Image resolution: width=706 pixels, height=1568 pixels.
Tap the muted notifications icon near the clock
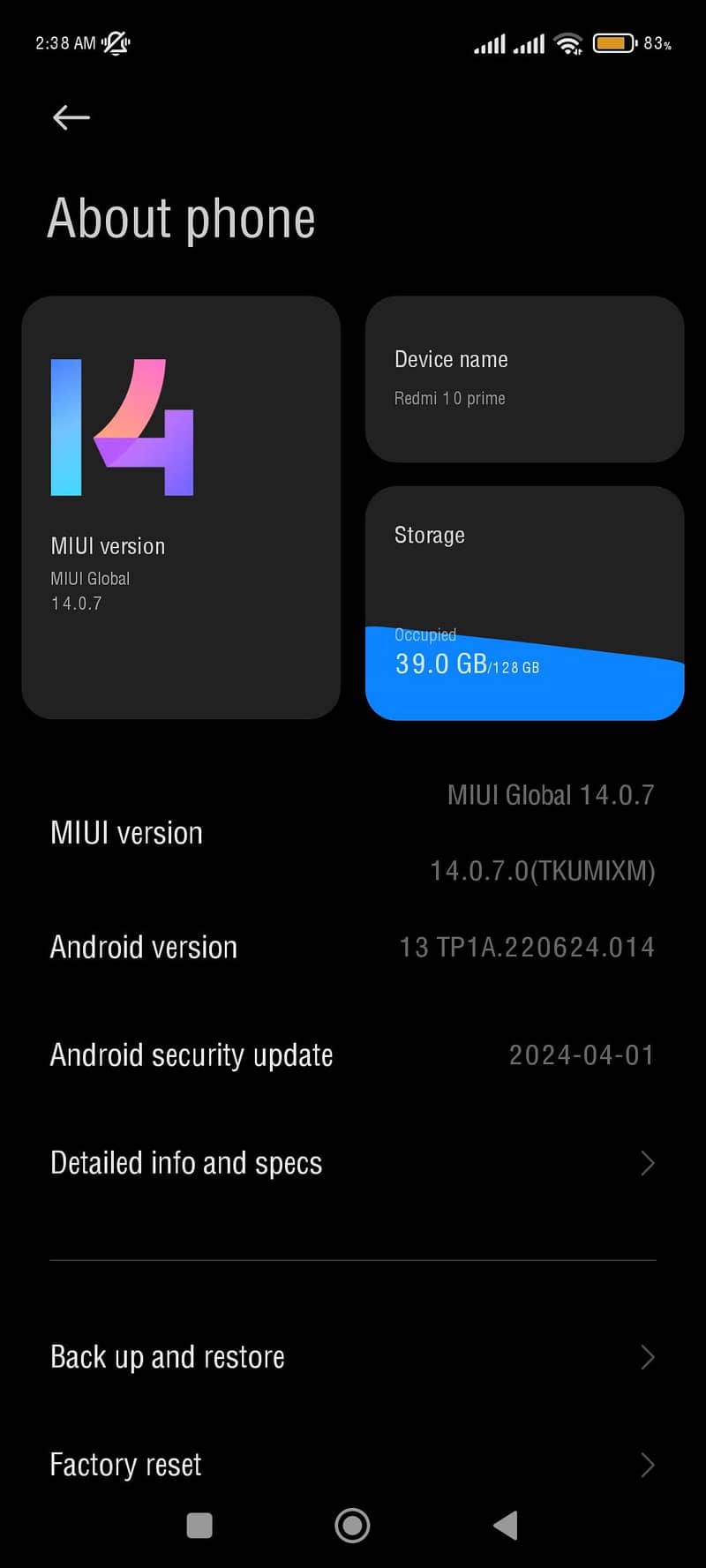tap(117, 42)
